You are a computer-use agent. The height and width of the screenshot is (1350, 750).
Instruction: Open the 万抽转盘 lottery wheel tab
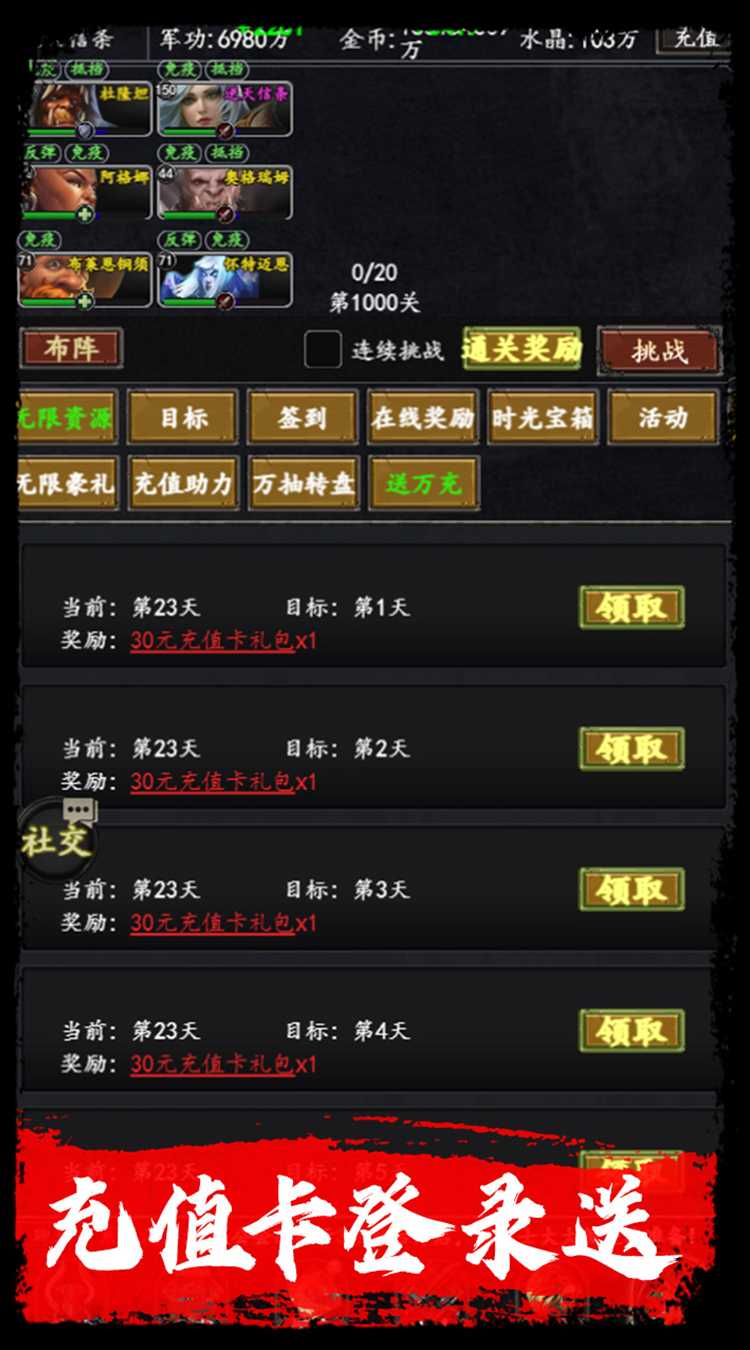(303, 482)
